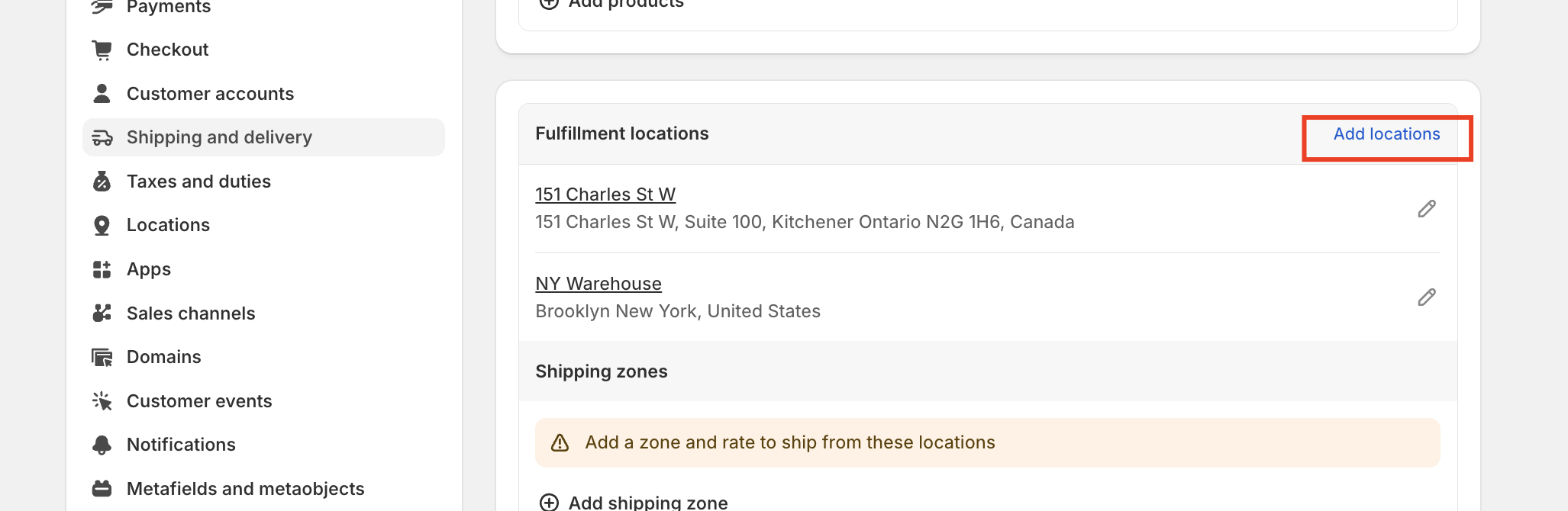Go to Sales channels
Viewport: 1568px width, 511px height.
191,313
